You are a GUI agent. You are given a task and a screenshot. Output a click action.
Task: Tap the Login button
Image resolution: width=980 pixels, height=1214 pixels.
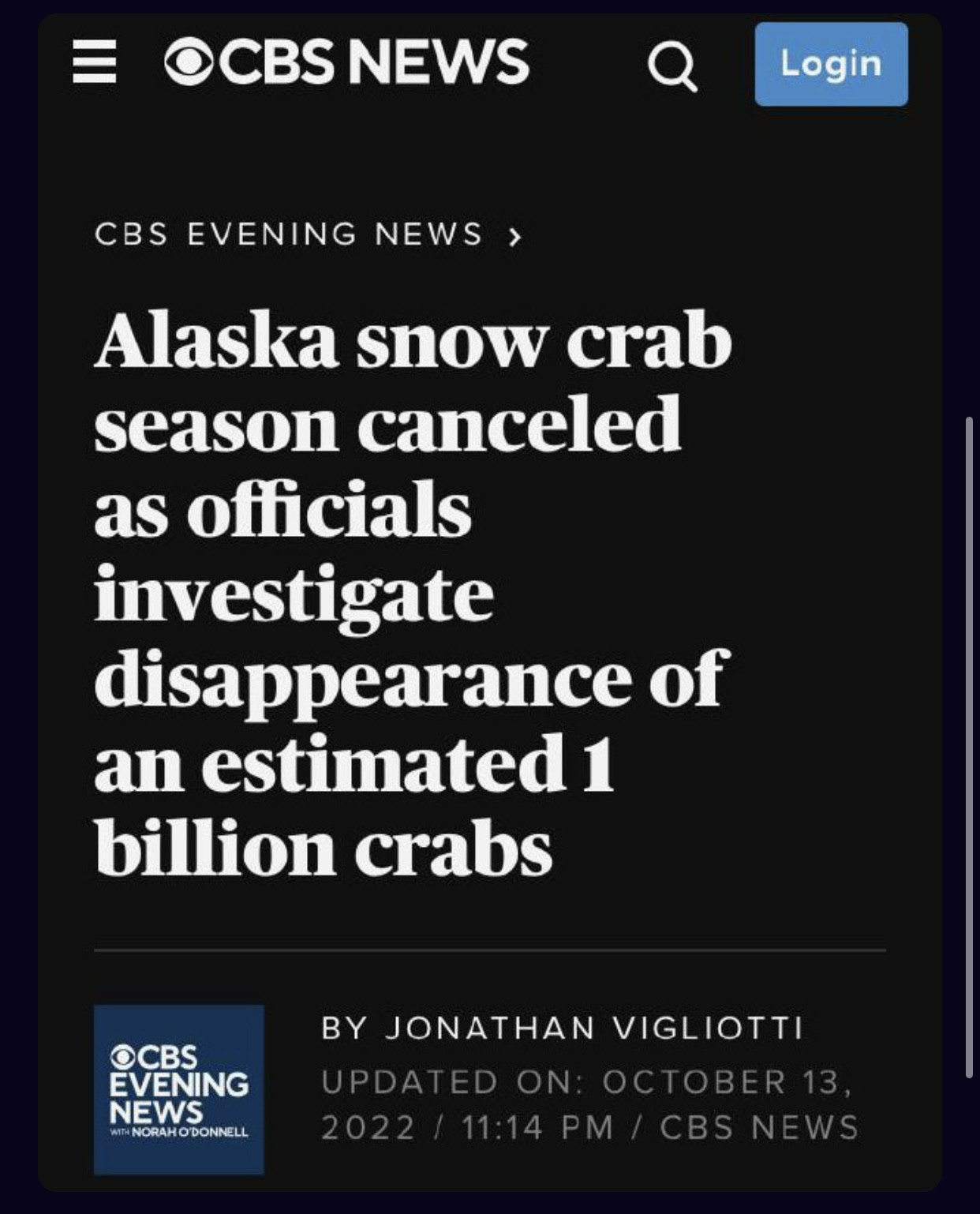[831, 64]
